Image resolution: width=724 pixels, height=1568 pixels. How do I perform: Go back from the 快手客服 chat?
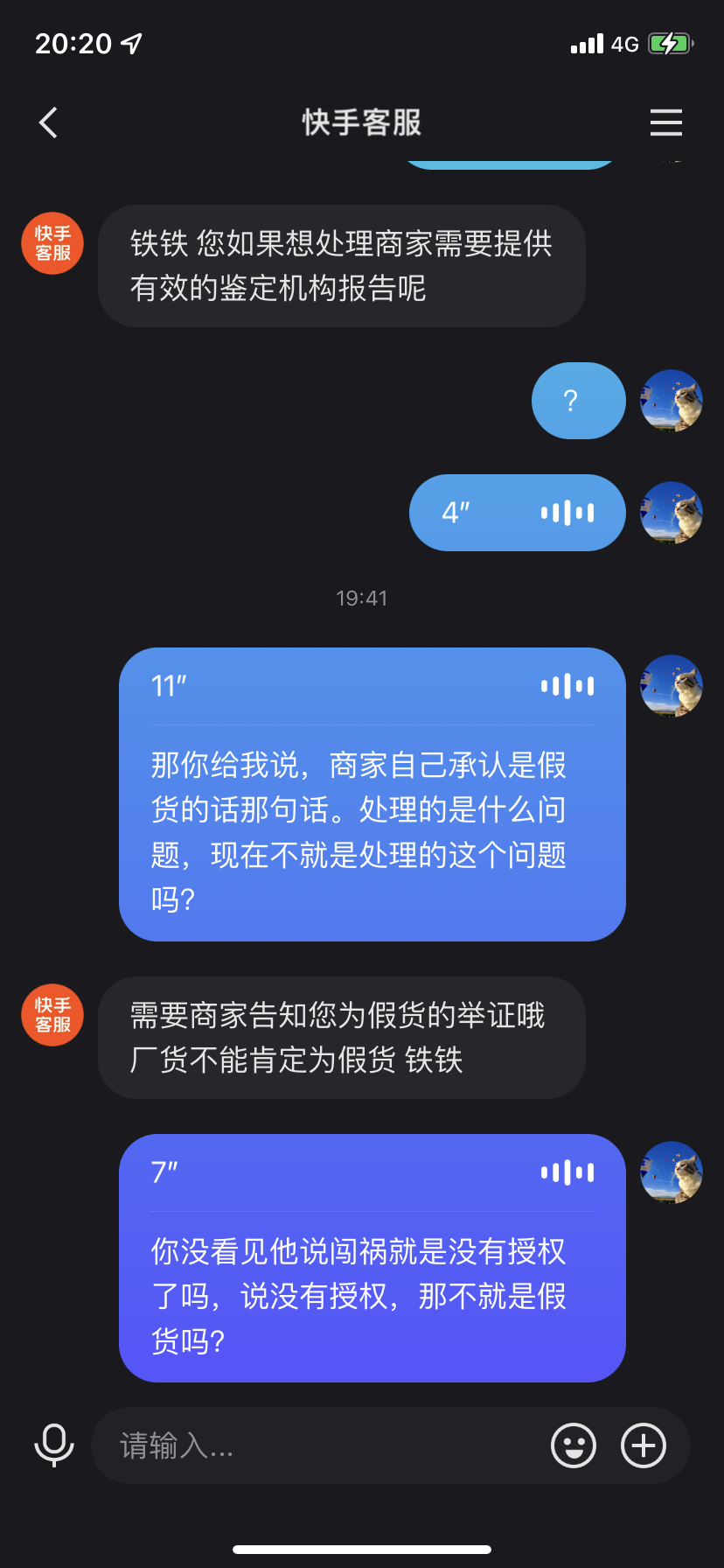(x=49, y=122)
